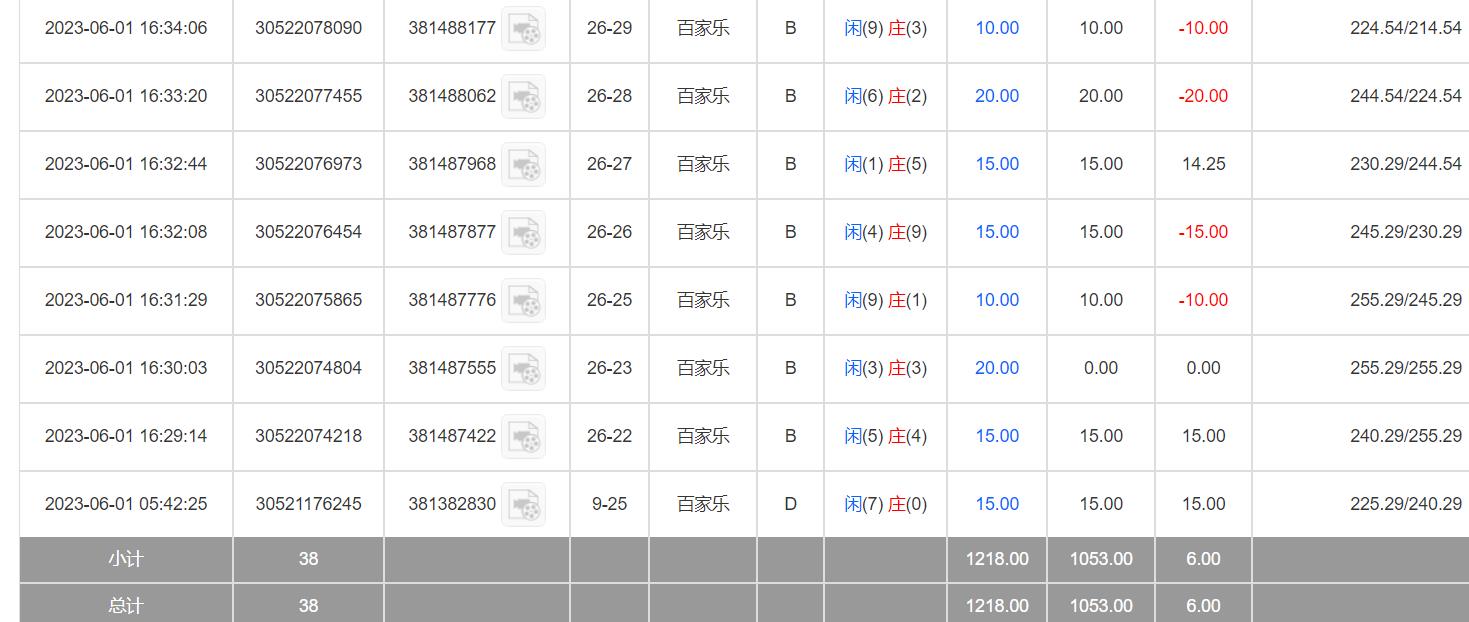Viewport: 1469px width, 622px height.
Task: Open replay icon beside 381487776
Action: pos(523,301)
